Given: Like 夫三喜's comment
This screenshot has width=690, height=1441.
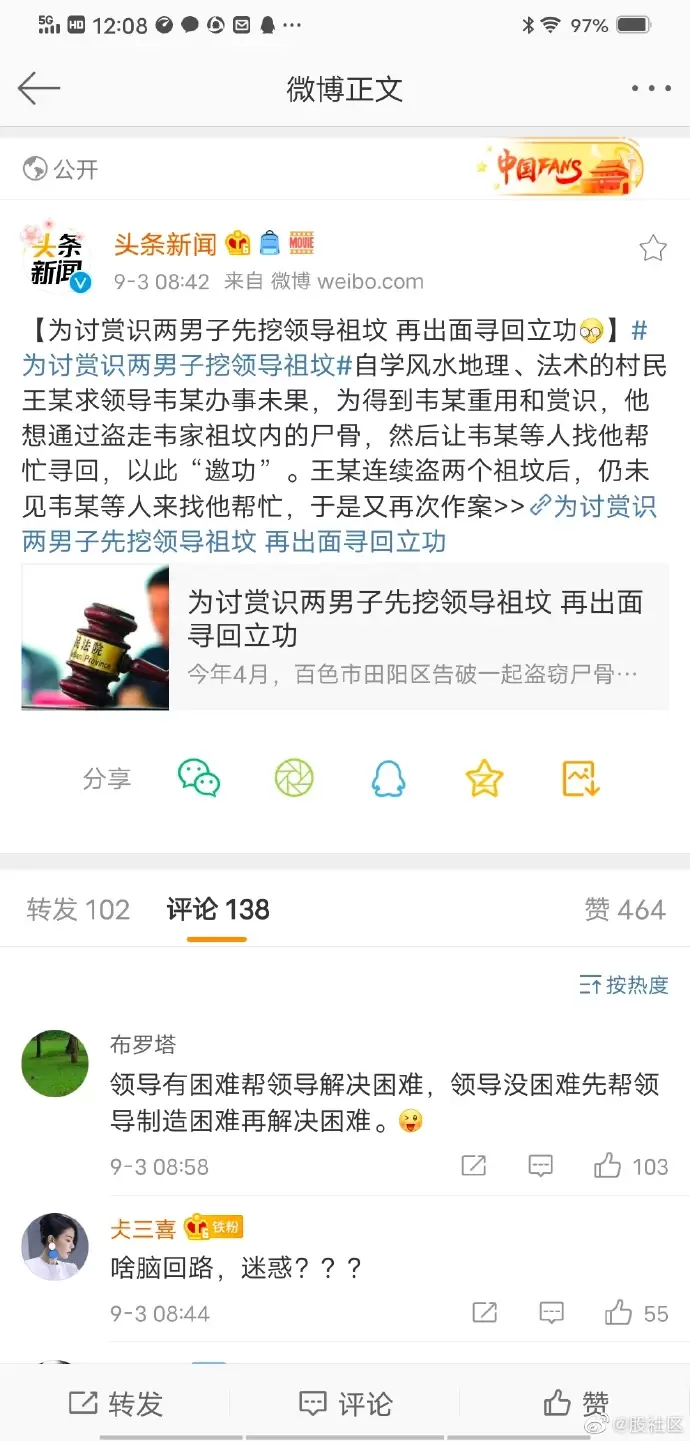Looking at the screenshot, I should click(619, 1312).
